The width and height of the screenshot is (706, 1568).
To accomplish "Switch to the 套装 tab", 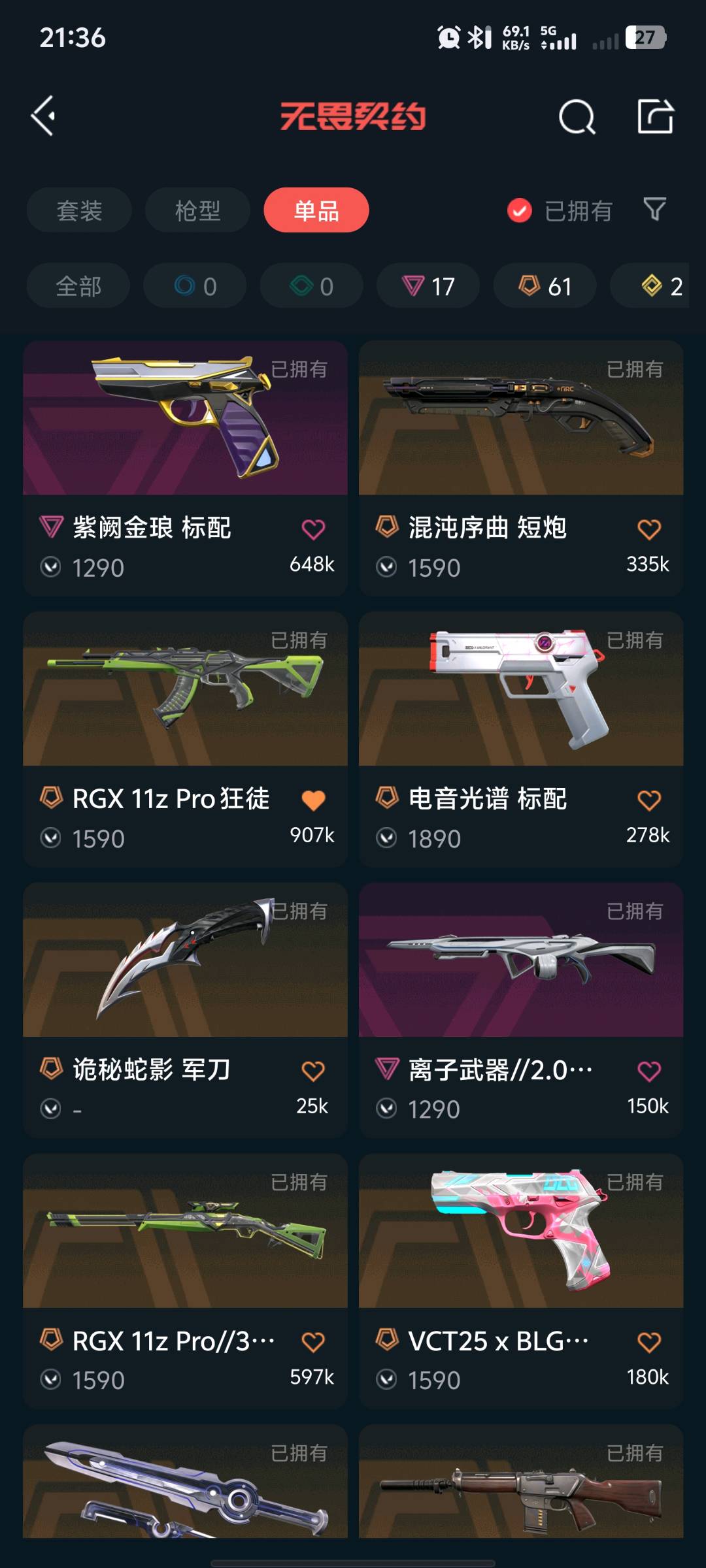I will click(79, 210).
